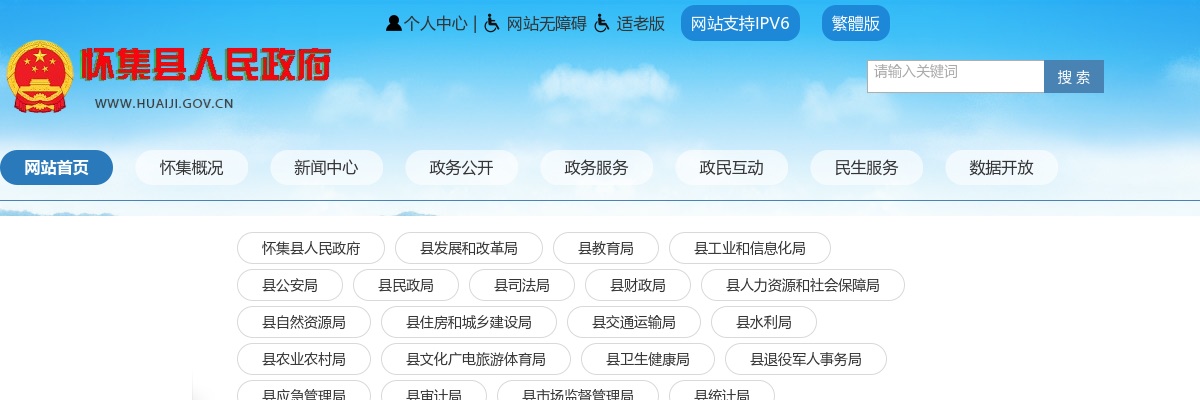Enable 网站无障碍 accessibility mode
Viewport: 1200px width, 400px height.
click(536, 24)
